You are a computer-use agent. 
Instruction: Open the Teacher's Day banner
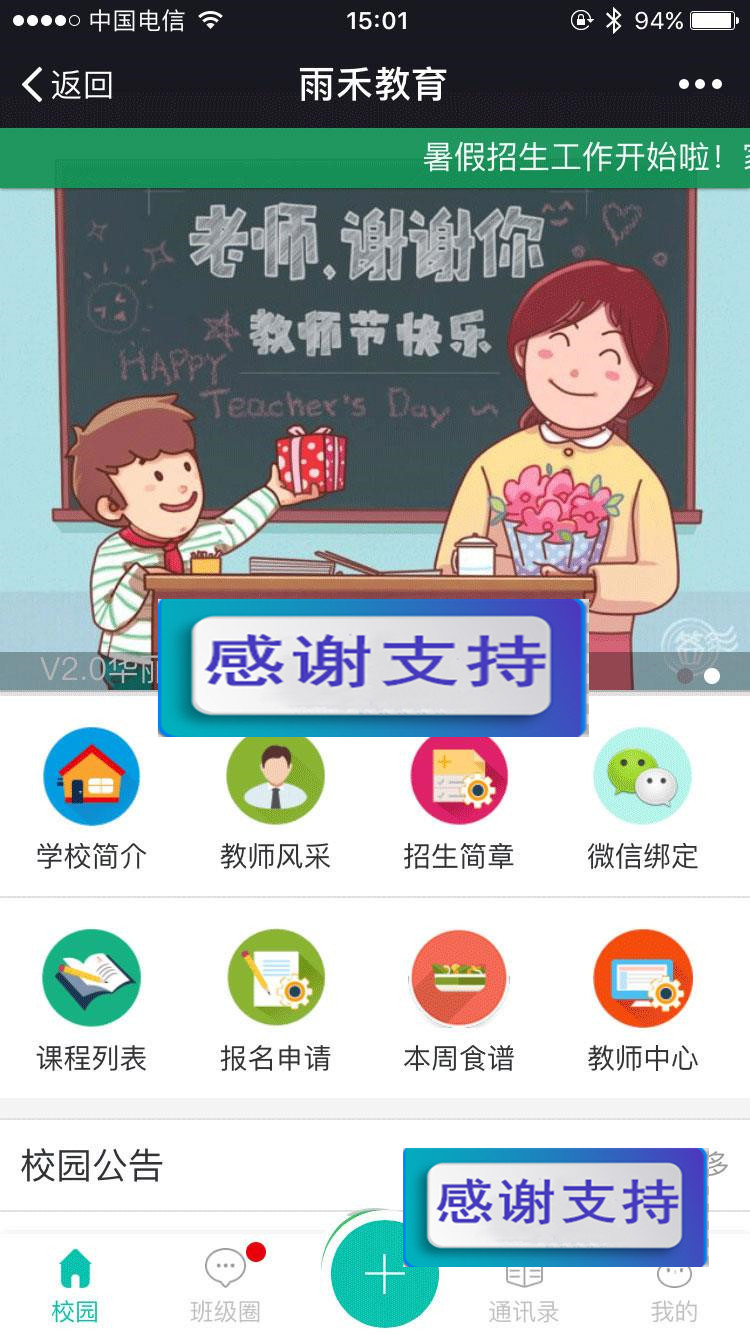coord(375,400)
